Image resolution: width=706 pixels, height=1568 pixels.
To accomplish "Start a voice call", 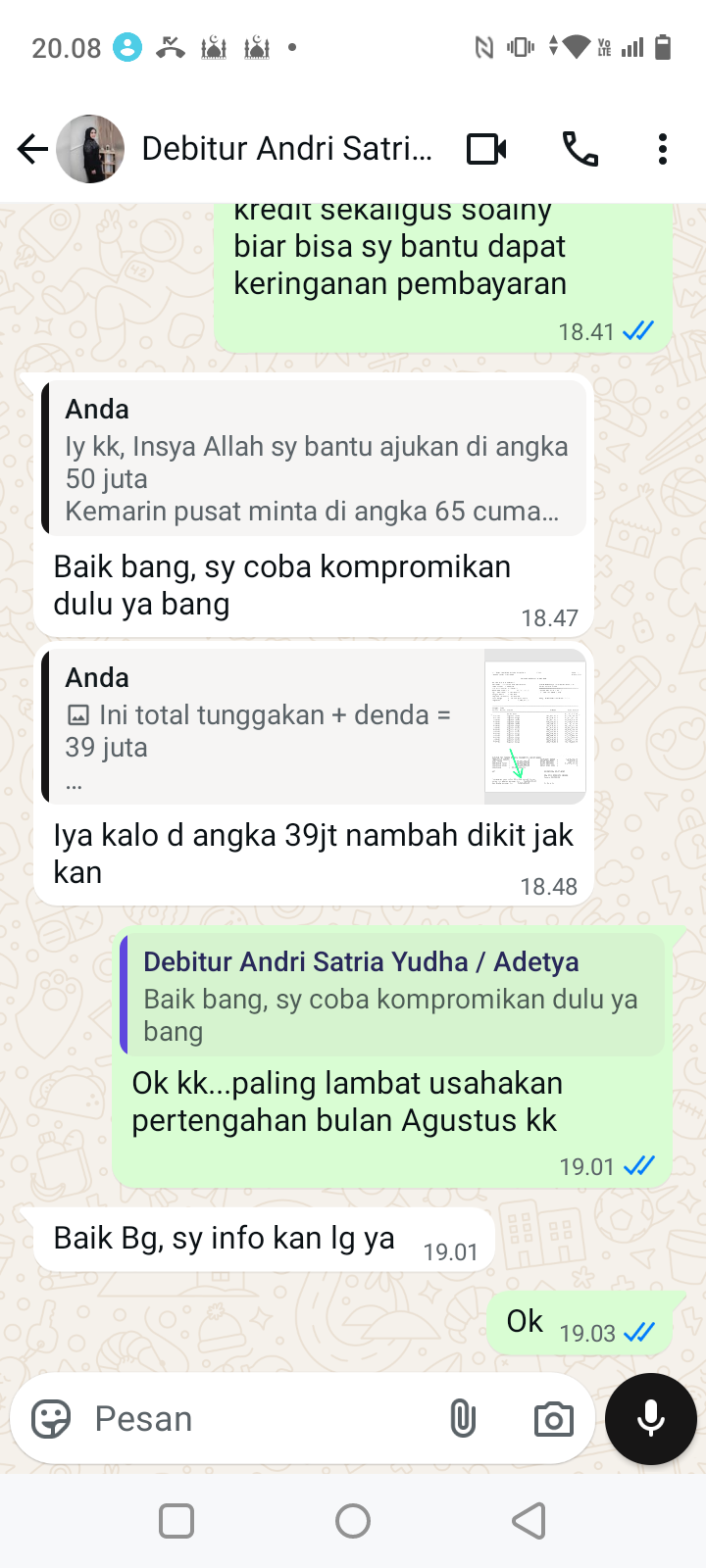I will [x=580, y=149].
